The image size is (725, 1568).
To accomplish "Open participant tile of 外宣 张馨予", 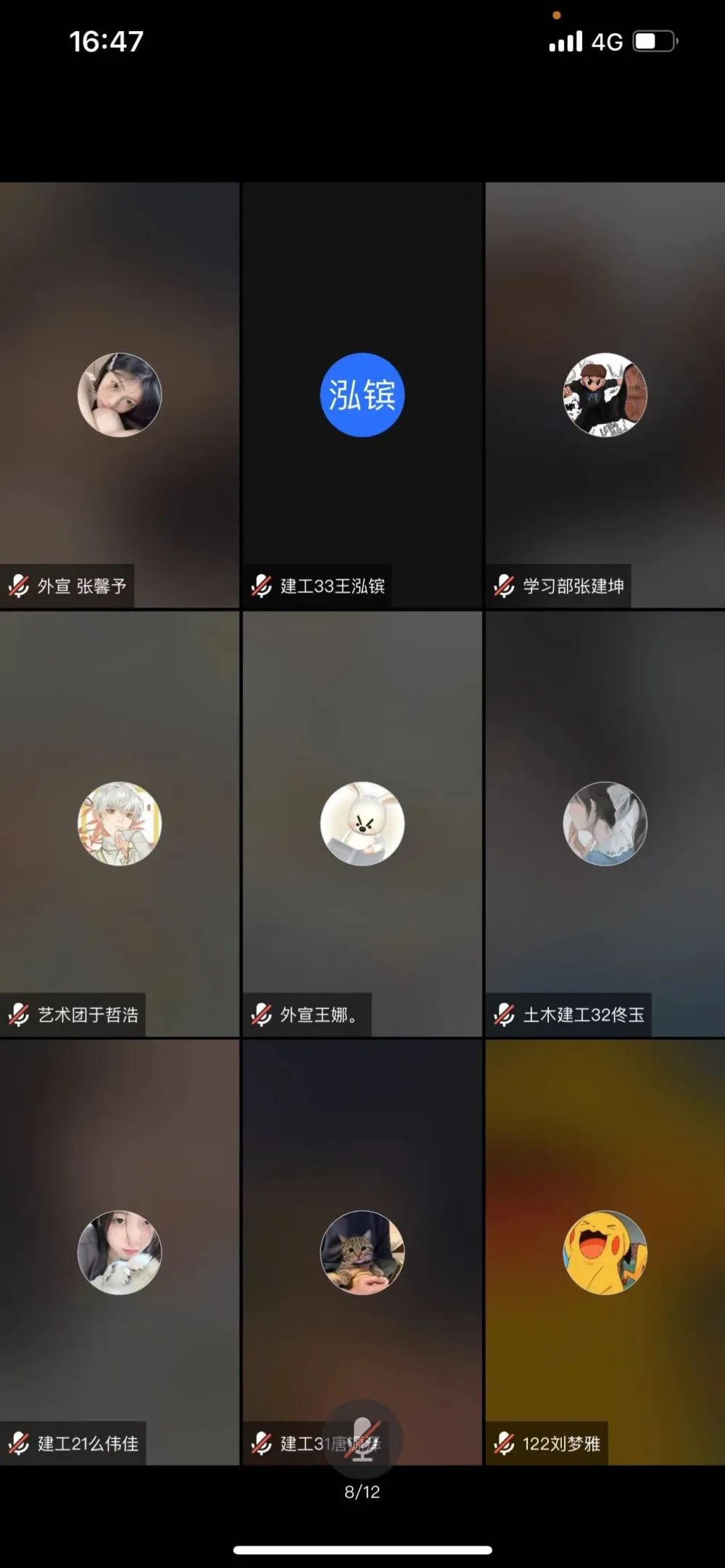I will [120, 395].
